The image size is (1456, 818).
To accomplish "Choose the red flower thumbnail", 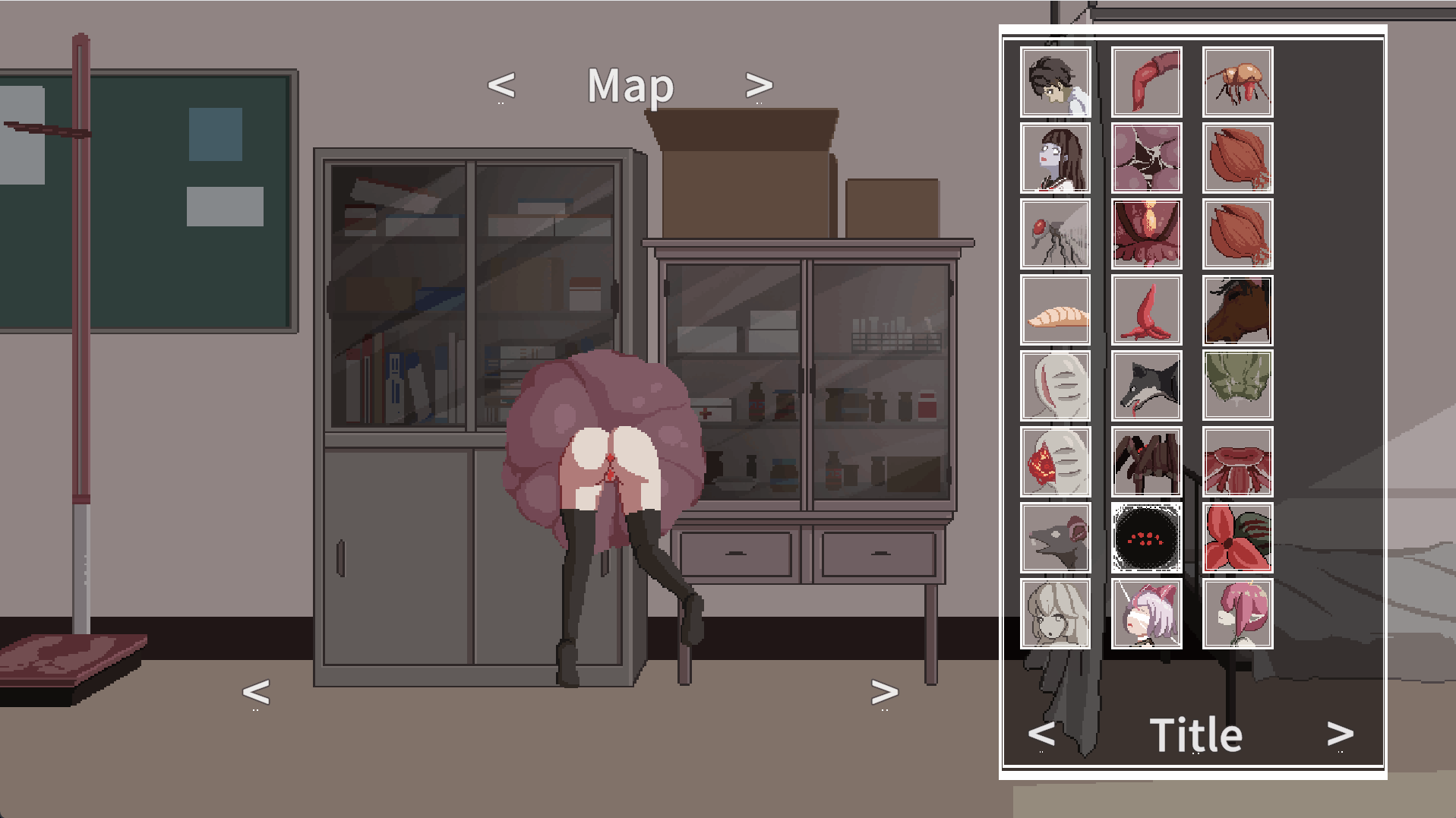I will (x=1237, y=538).
